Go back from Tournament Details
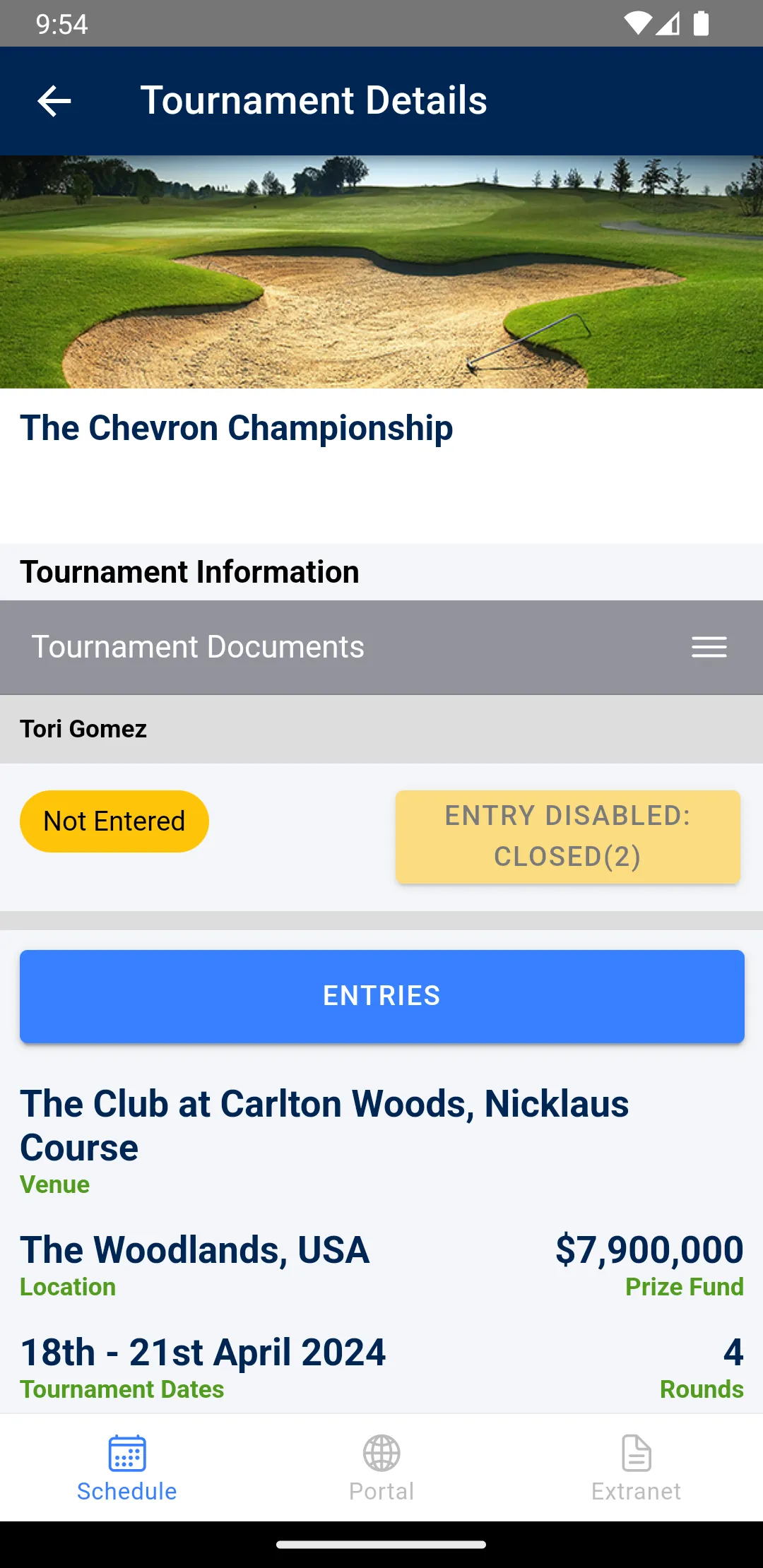763x1568 pixels. [54, 101]
